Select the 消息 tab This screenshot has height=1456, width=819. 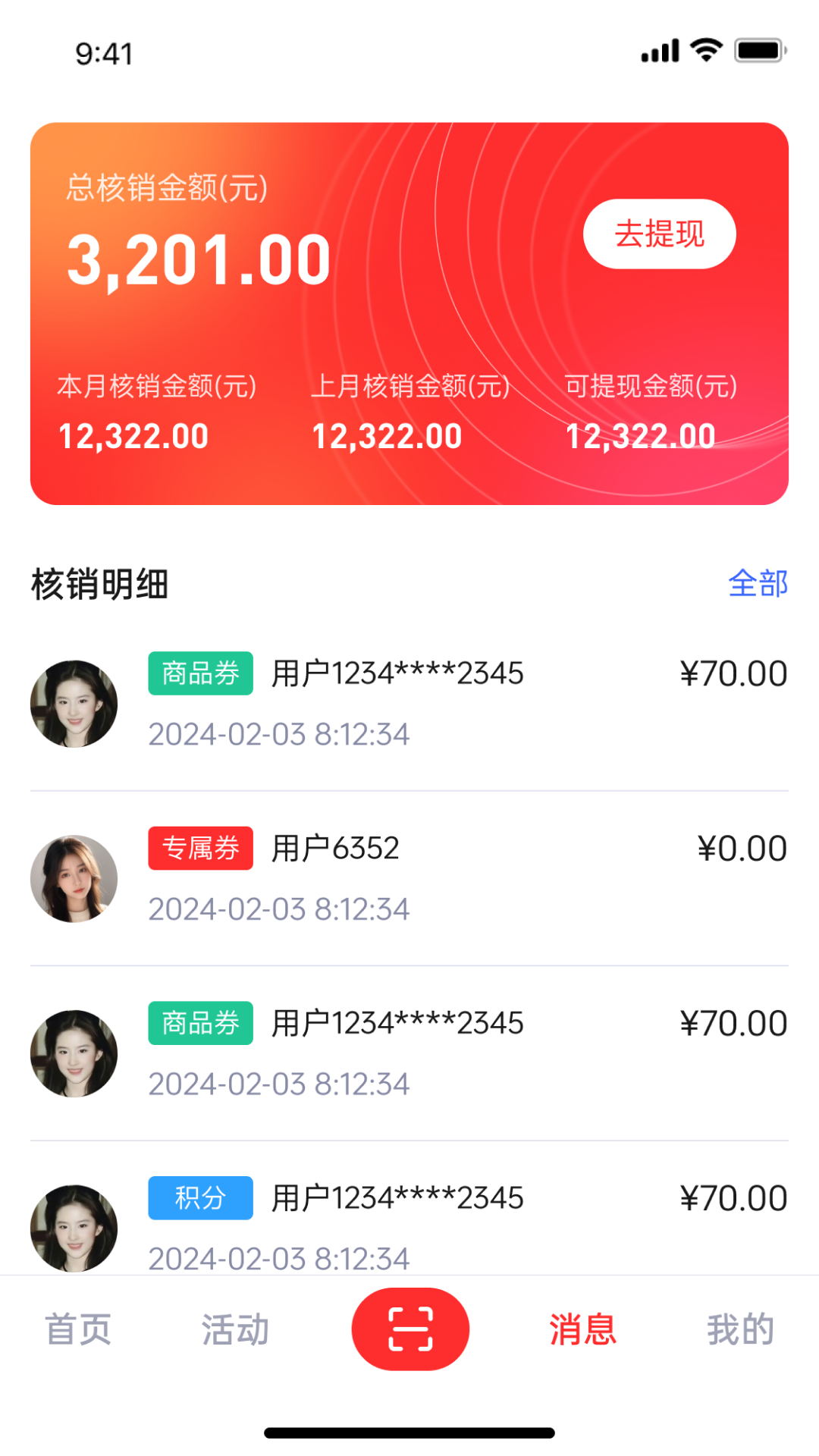[582, 1329]
